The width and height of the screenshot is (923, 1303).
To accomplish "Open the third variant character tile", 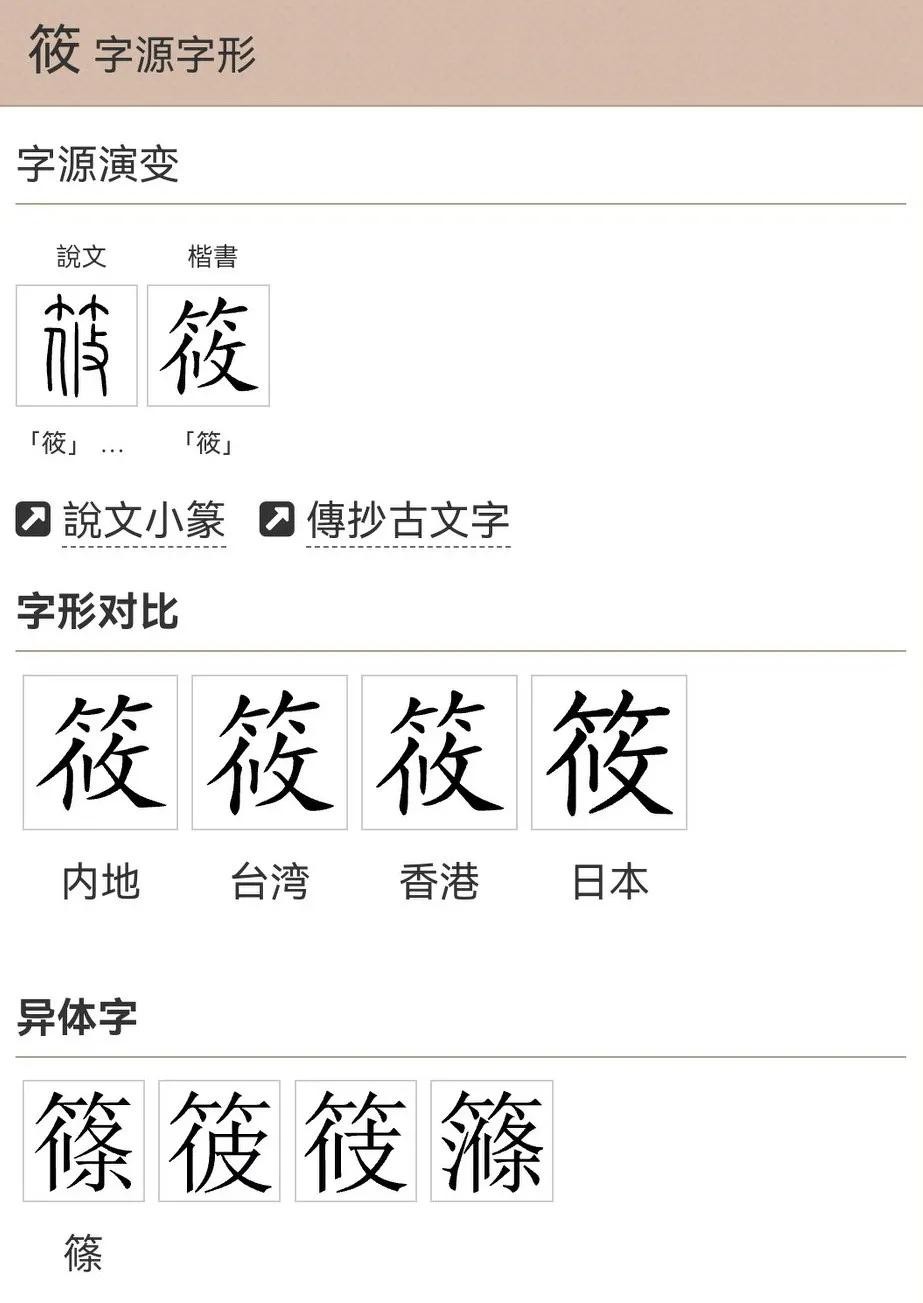I will tap(355, 1141).
